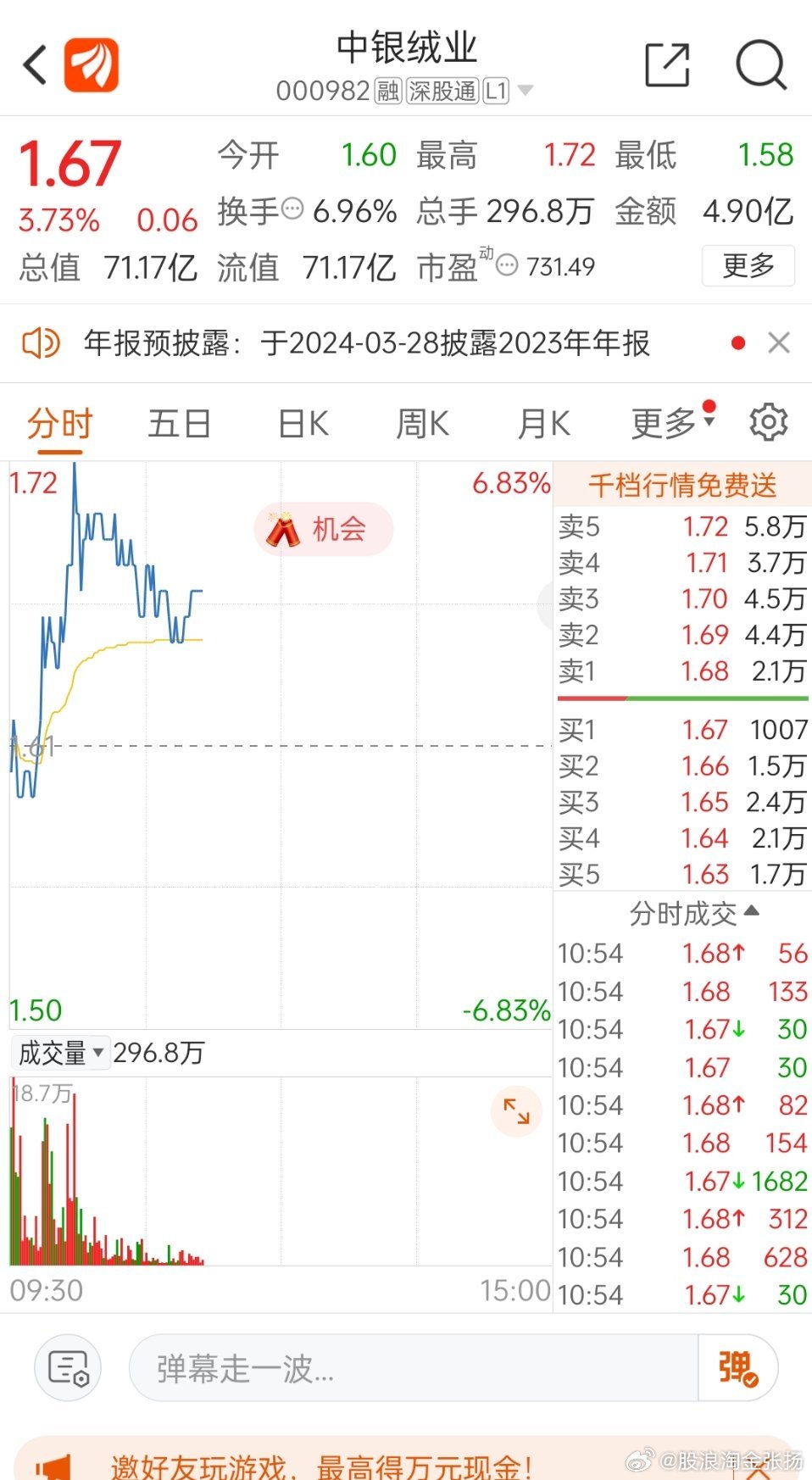
Task: Open the 年报预披露 announcement
Action: coord(366,343)
